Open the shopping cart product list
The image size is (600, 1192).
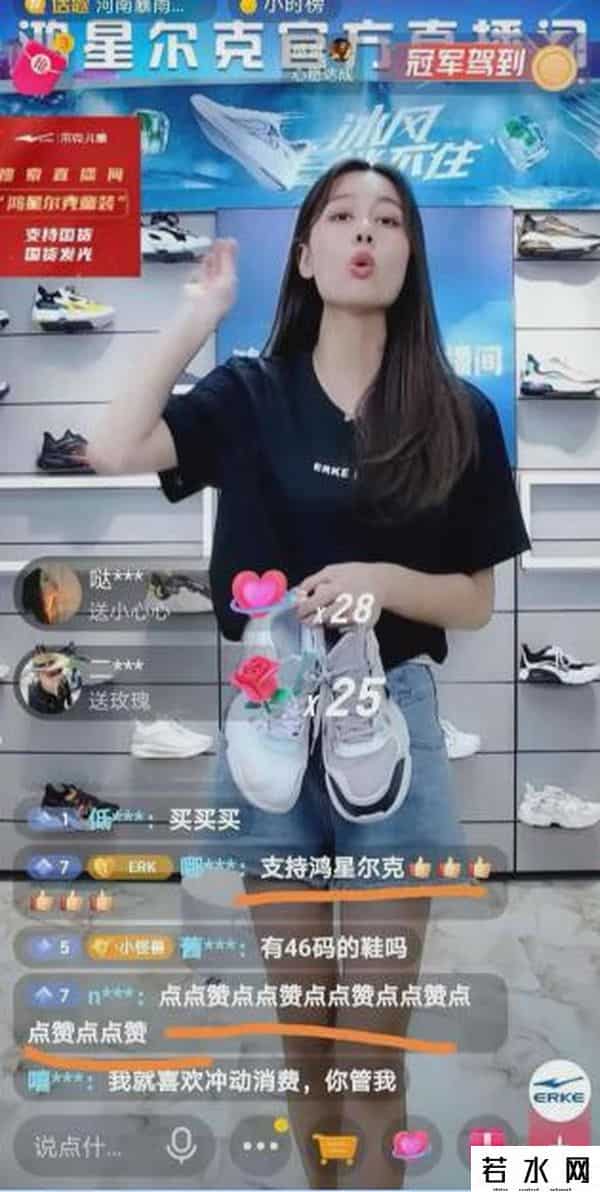(336, 1146)
